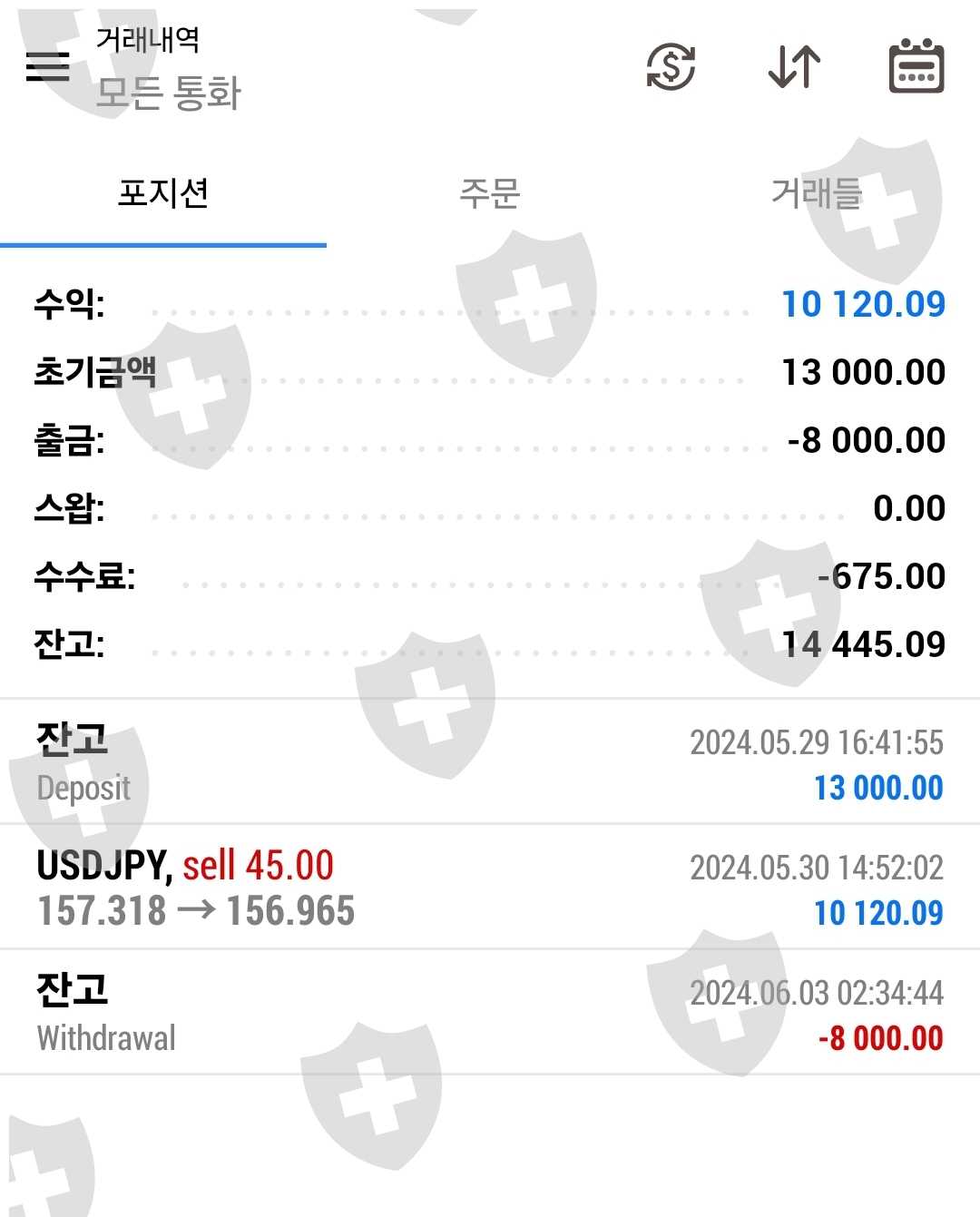The image size is (980, 1217).
Task: Tap the currency symbol filter icon
Action: tap(671, 66)
